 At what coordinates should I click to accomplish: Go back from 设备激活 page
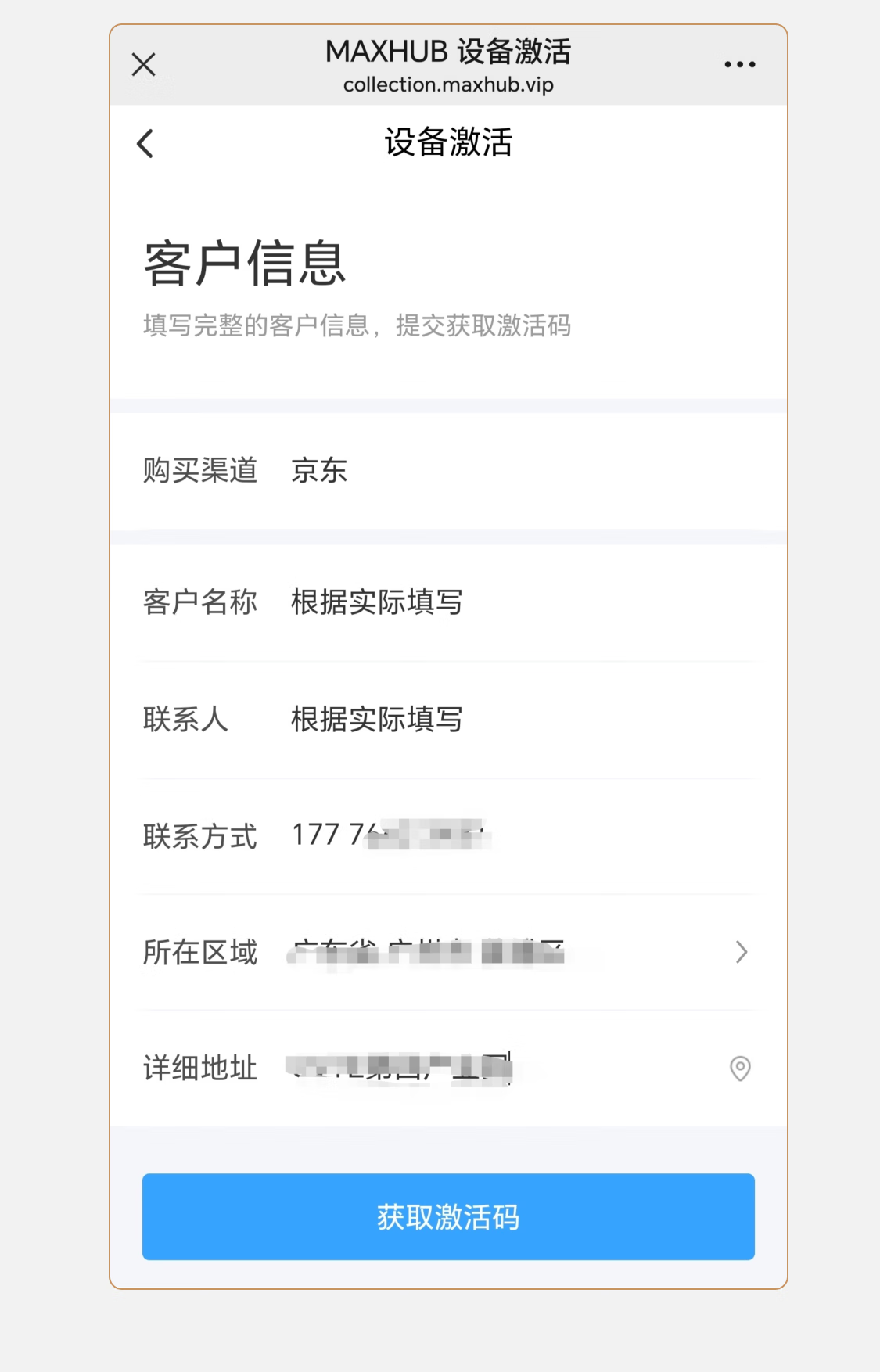(145, 144)
